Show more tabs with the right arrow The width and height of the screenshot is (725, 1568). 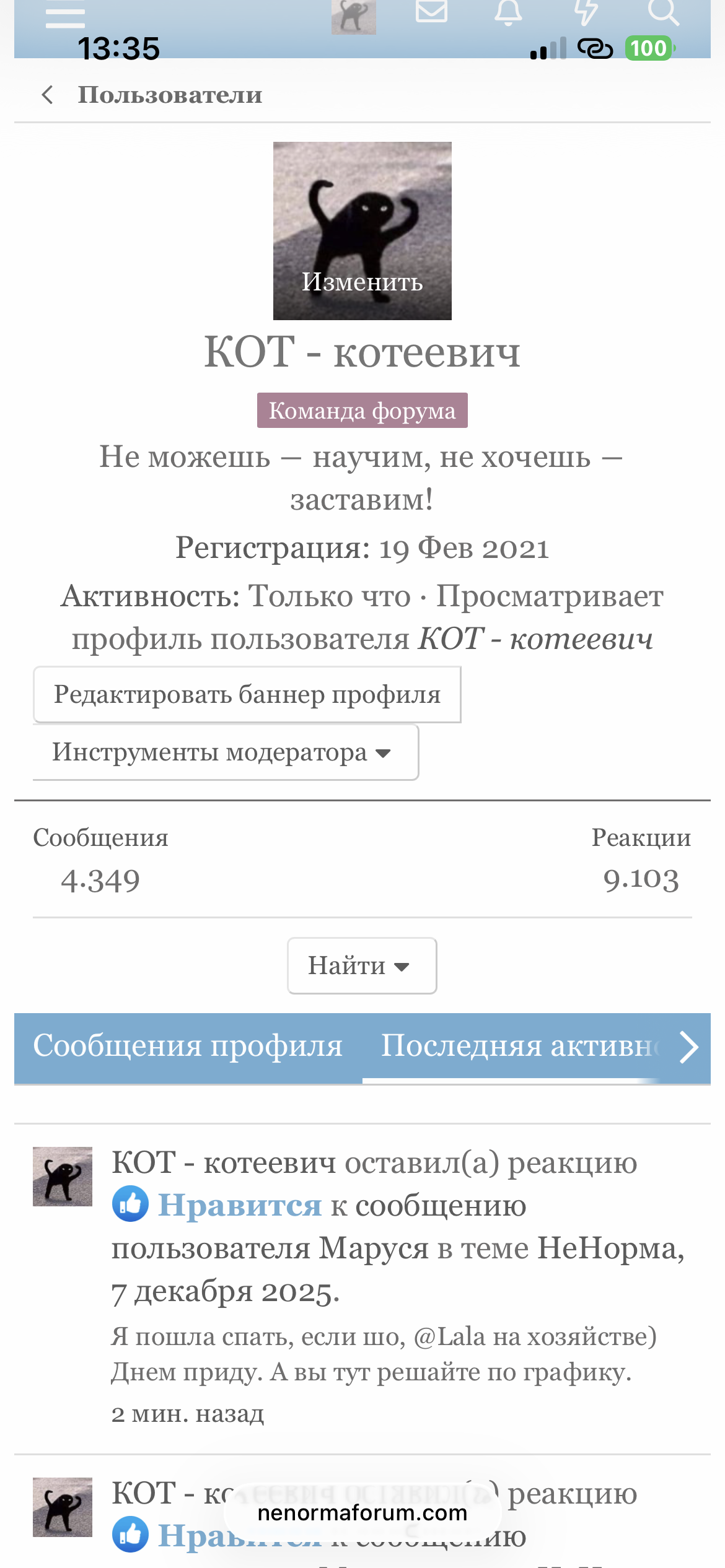[x=689, y=1047]
